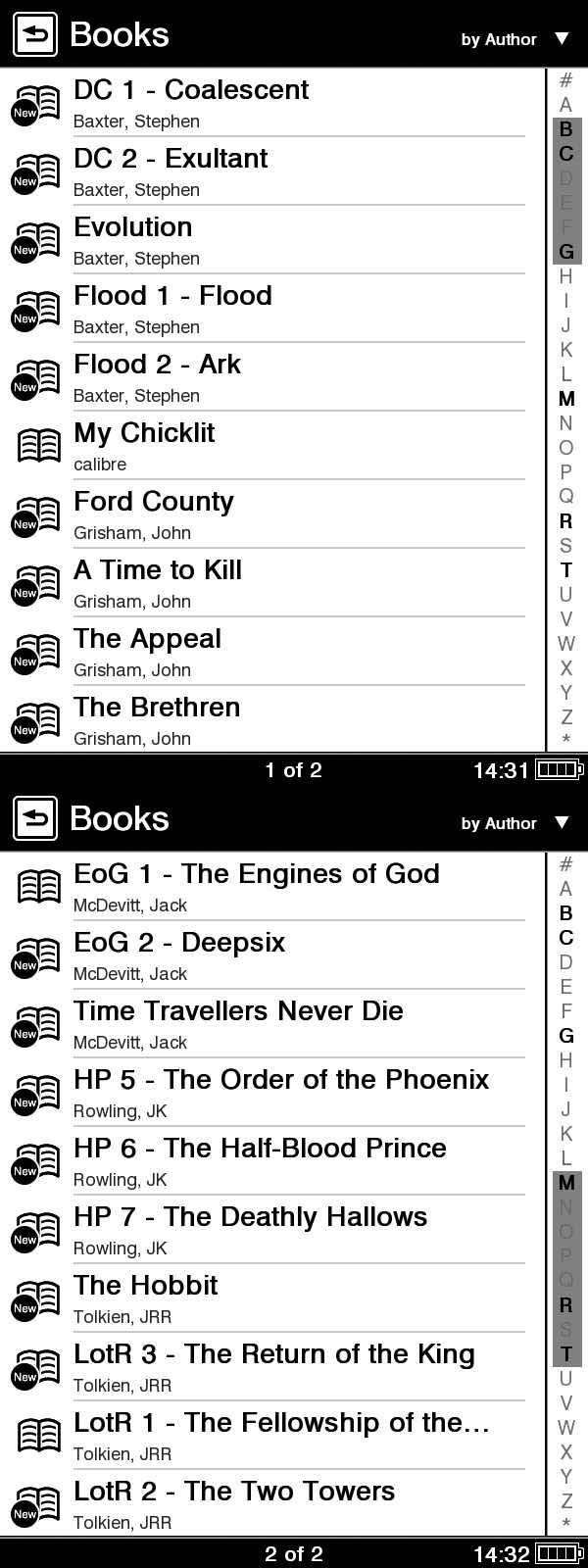Image resolution: width=588 pixels, height=1568 pixels.
Task: Open Time Travellers Never Die
Action: click(x=238, y=1011)
